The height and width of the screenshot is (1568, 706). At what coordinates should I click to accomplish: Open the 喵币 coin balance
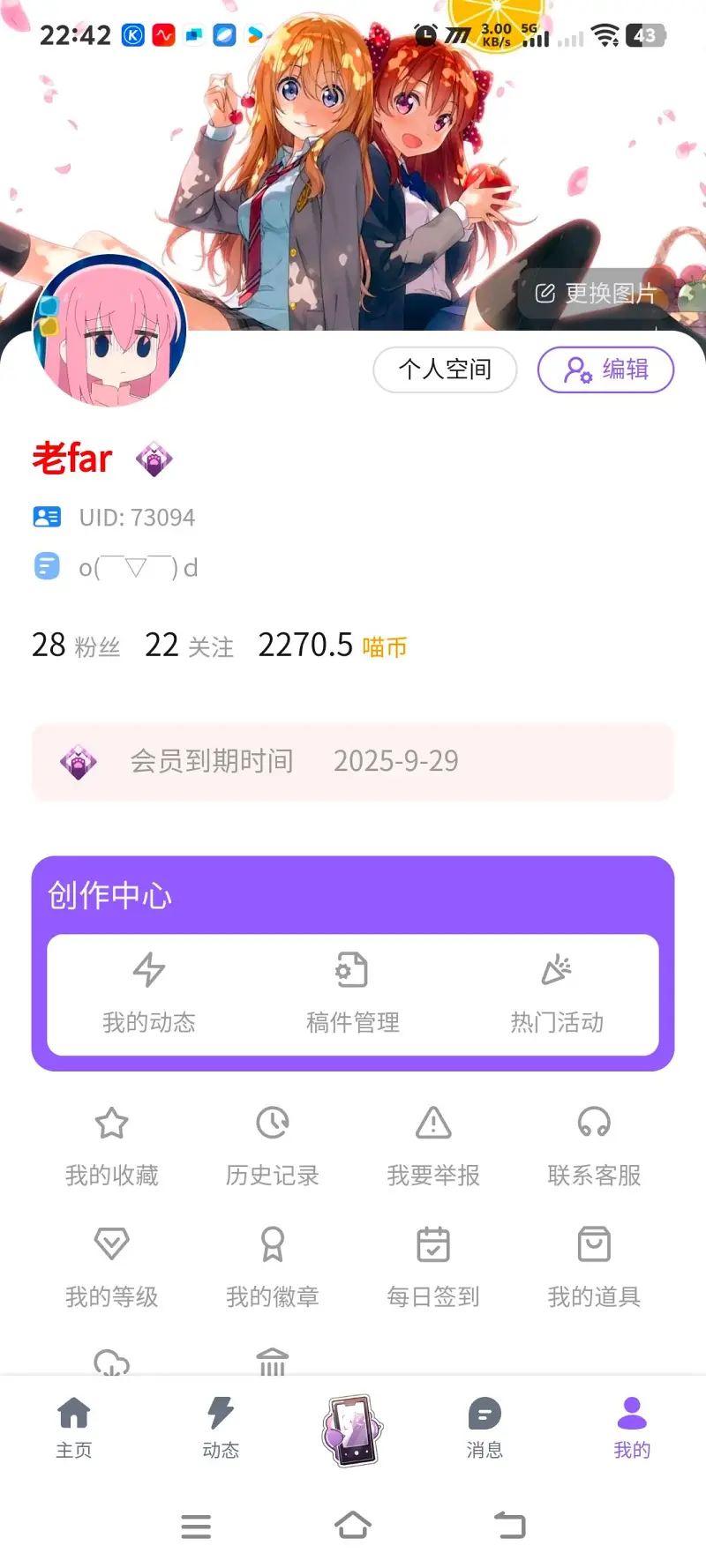[332, 646]
